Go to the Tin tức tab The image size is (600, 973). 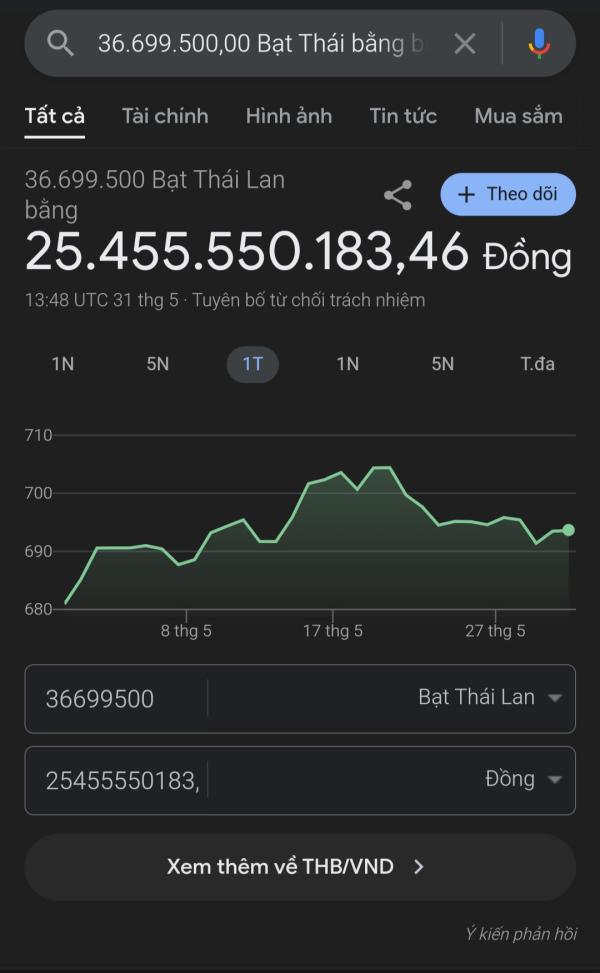[403, 116]
